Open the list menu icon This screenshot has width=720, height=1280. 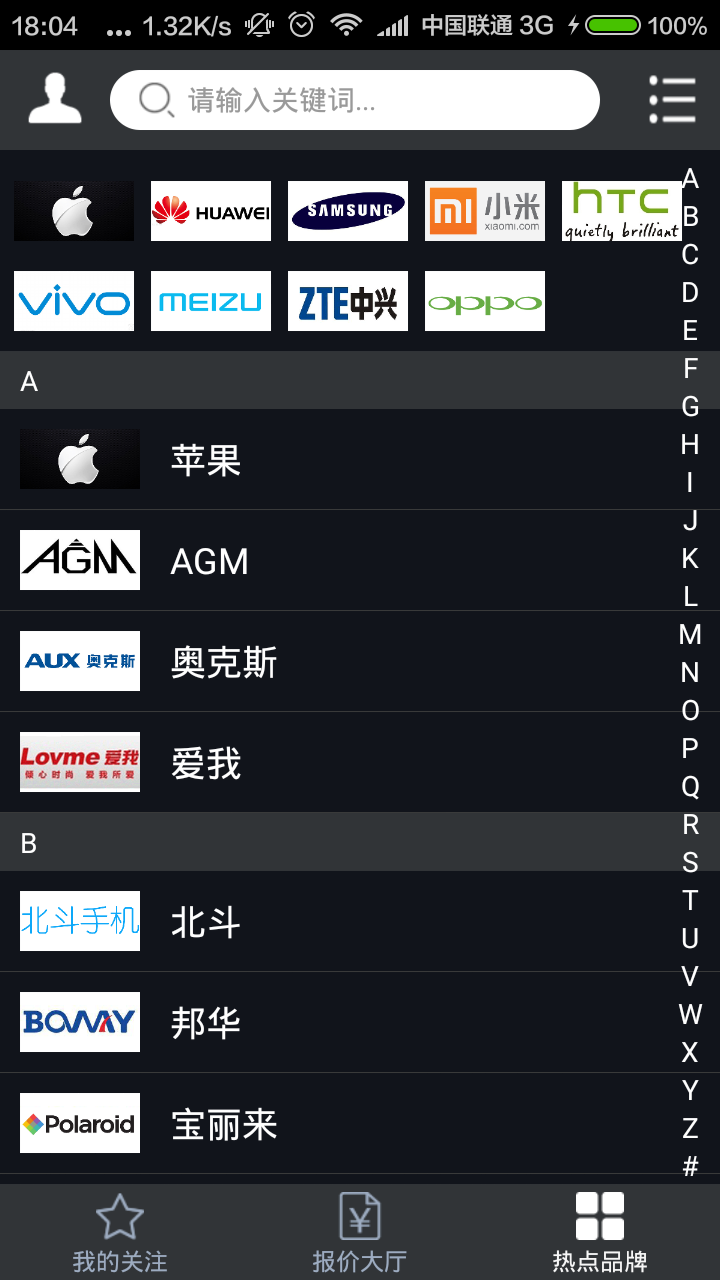(672, 100)
